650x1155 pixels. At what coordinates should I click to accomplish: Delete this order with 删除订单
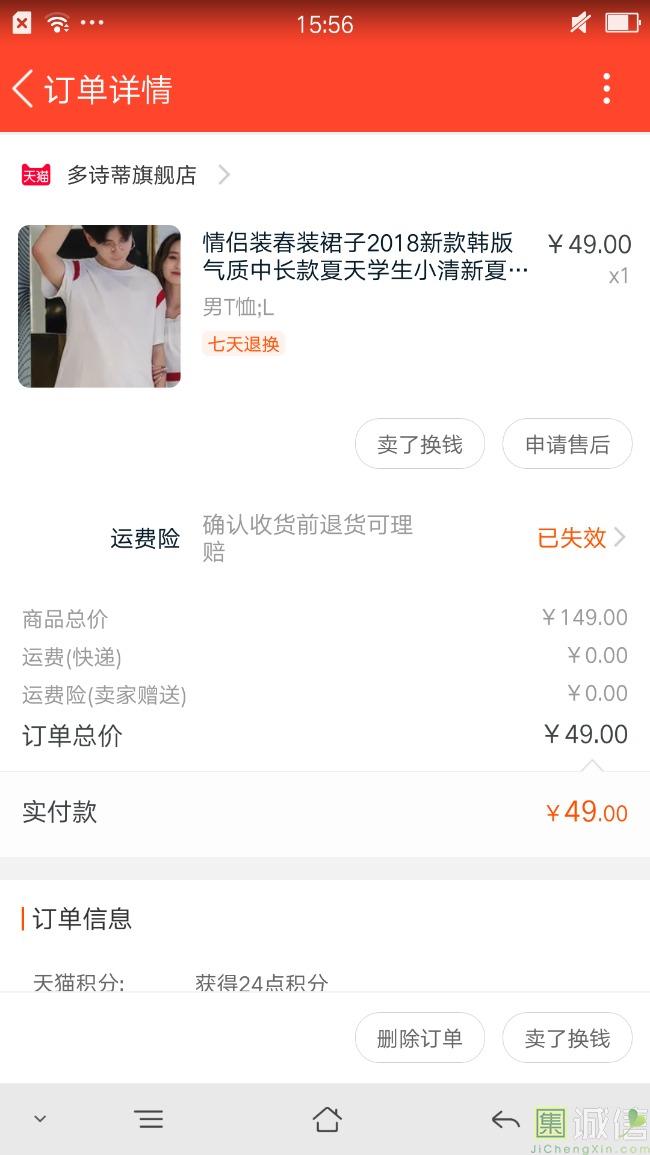click(x=420, y=1038)
